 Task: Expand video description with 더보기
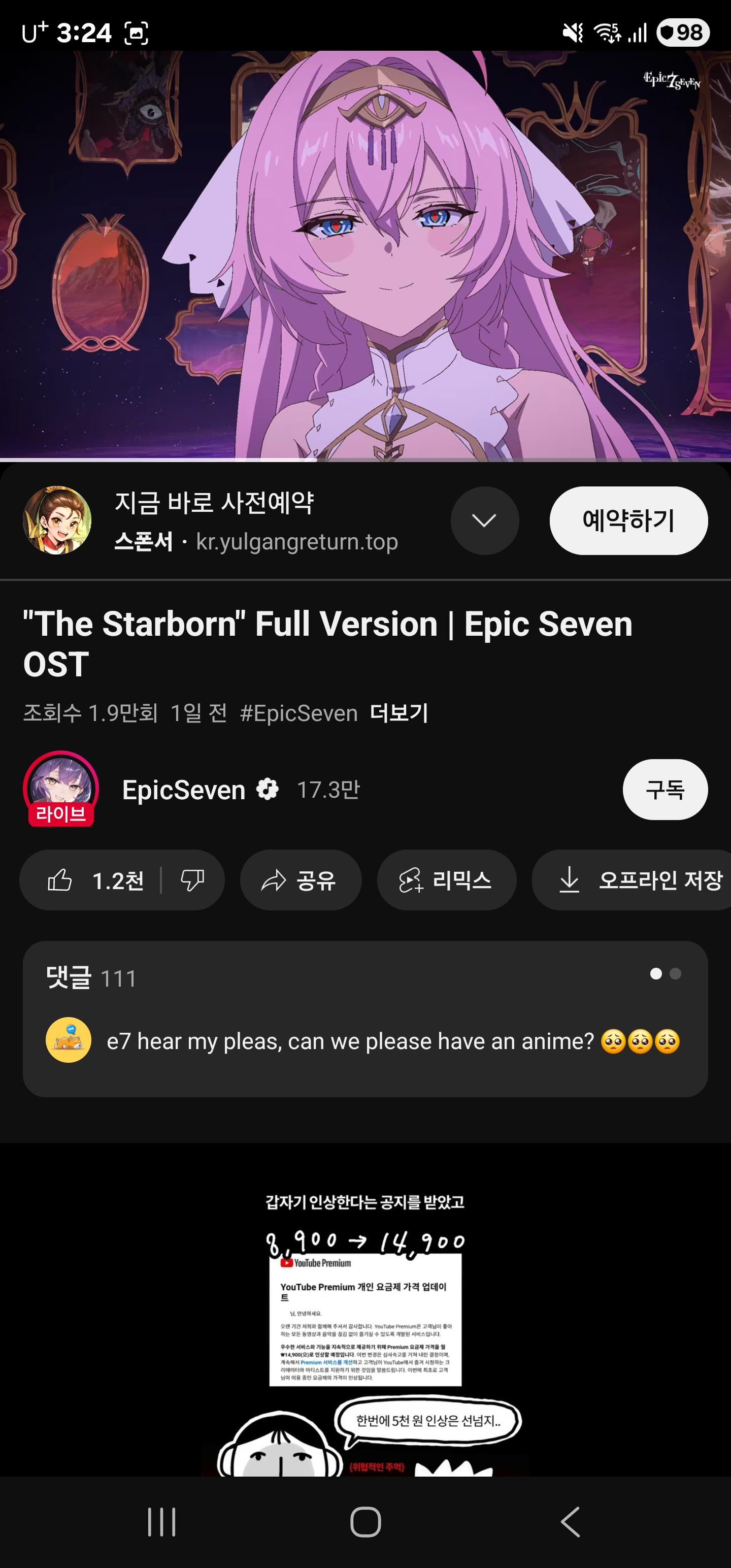click(x=400, y=713)
